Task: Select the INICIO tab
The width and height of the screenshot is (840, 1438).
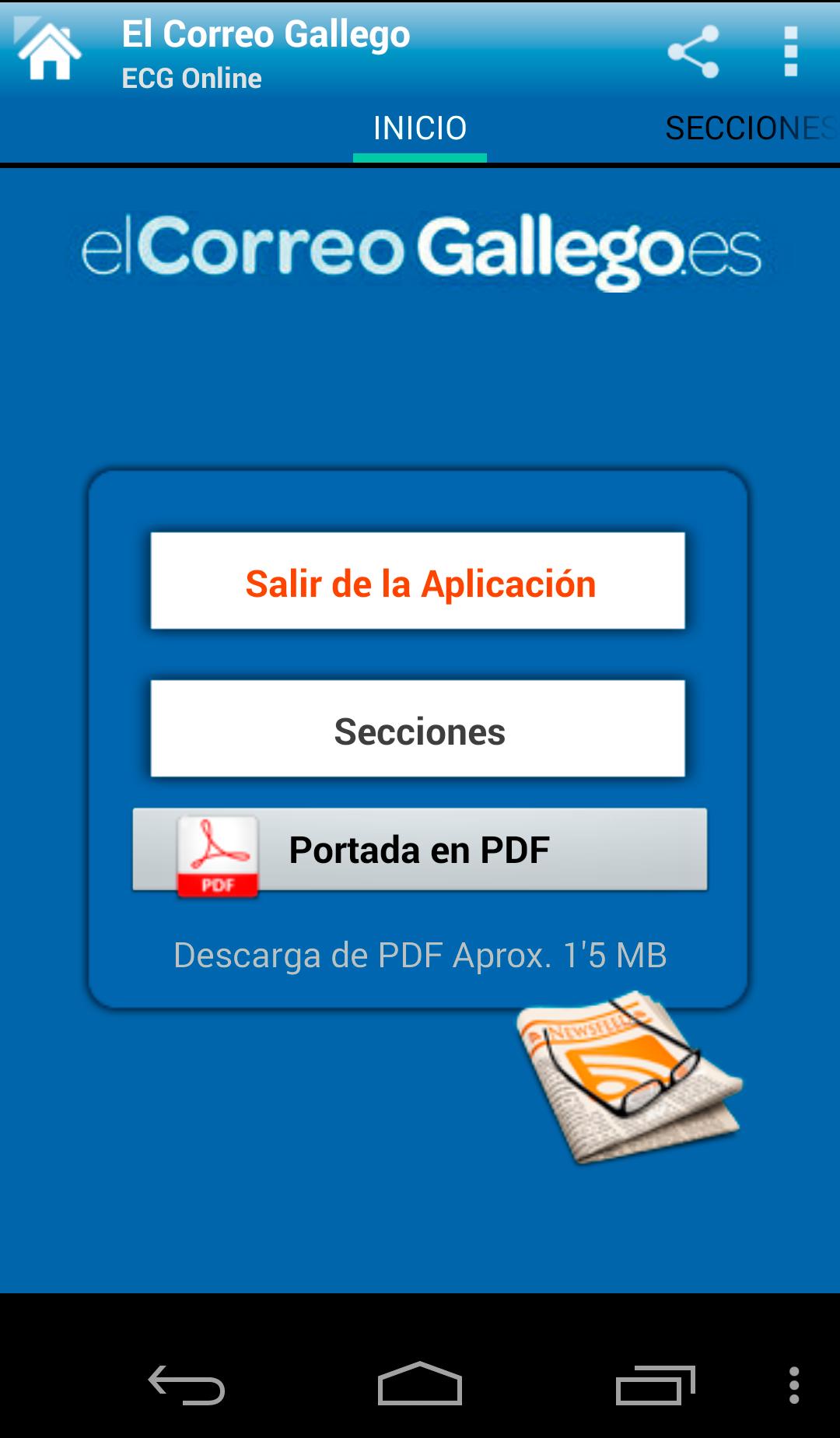Action: pos(420,127)
